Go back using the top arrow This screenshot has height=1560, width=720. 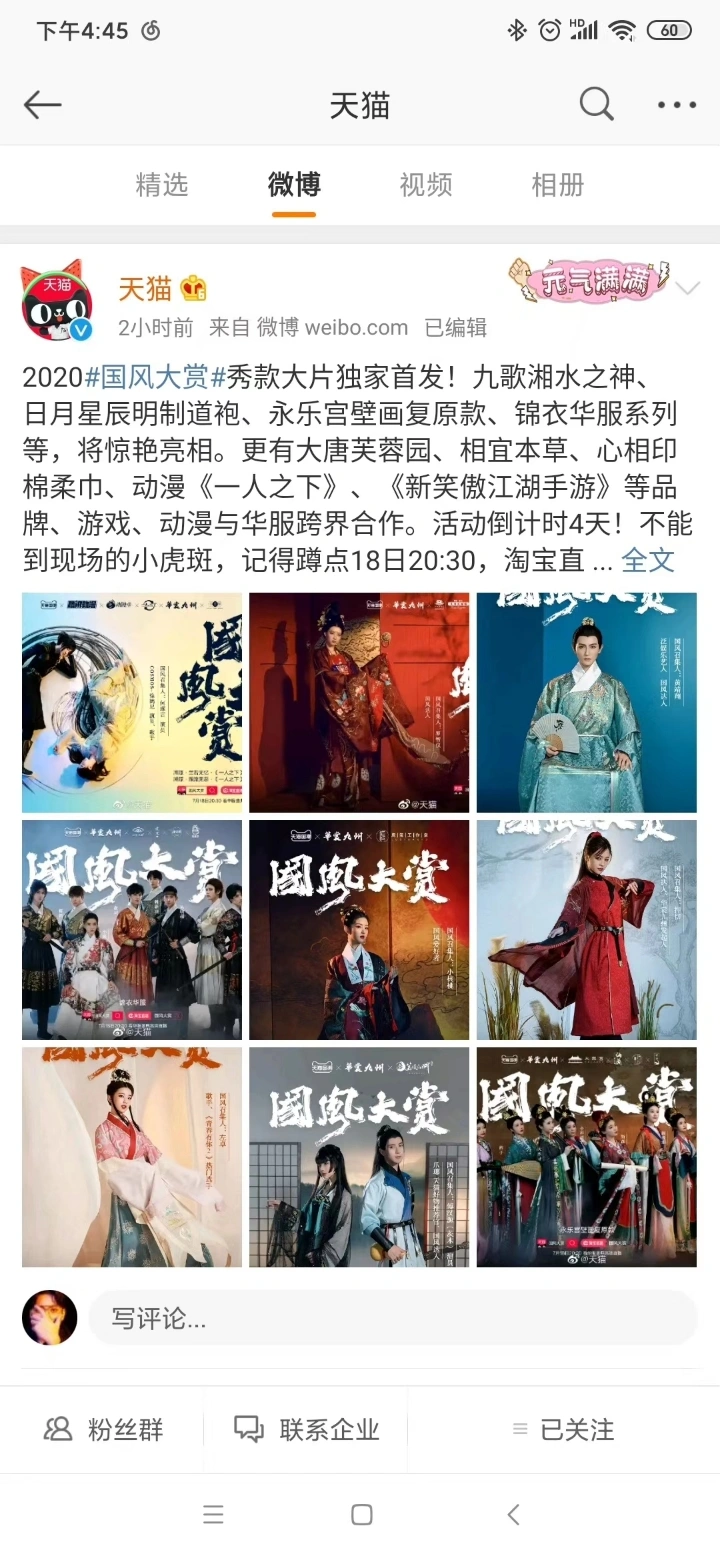pyautogui.click(x=42, y=105)
